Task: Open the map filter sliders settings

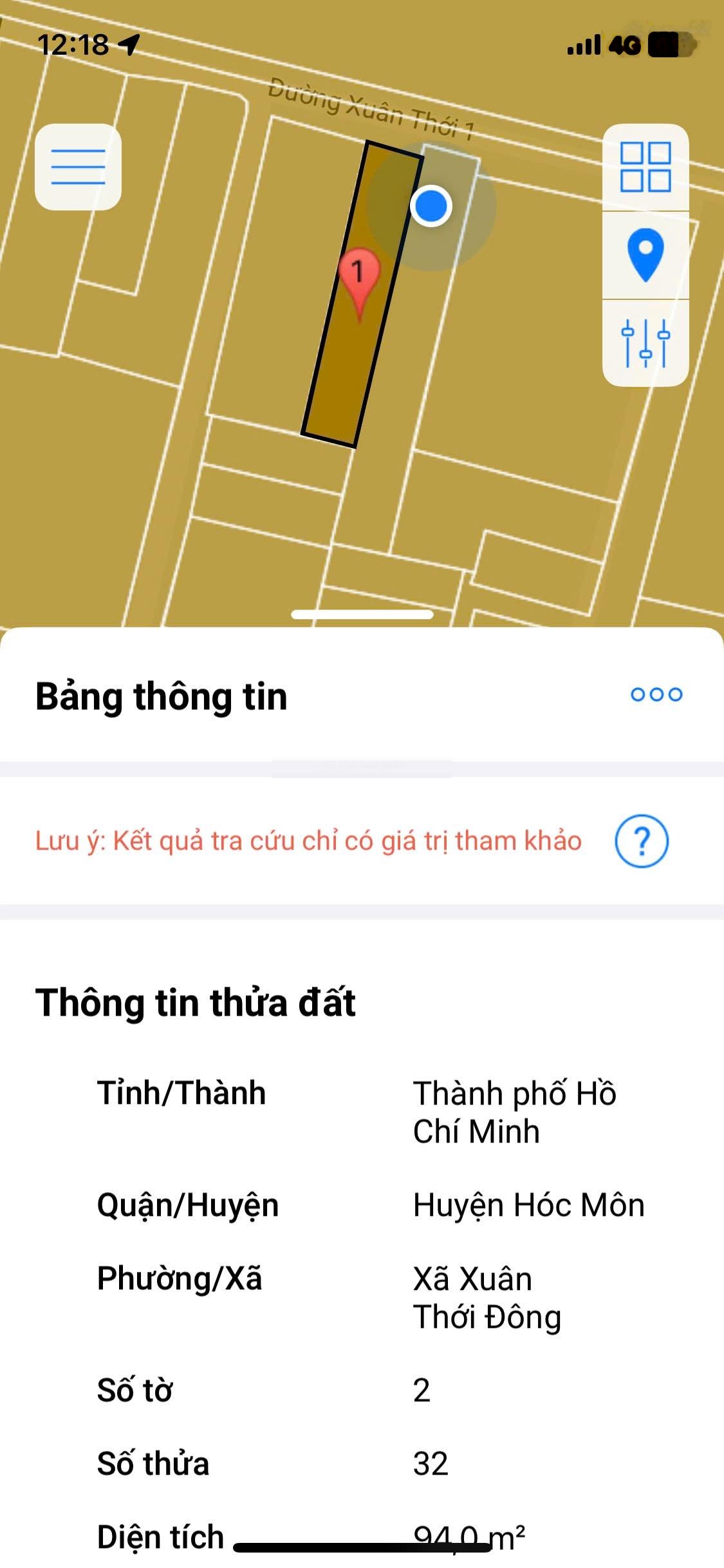Action: 645,342
